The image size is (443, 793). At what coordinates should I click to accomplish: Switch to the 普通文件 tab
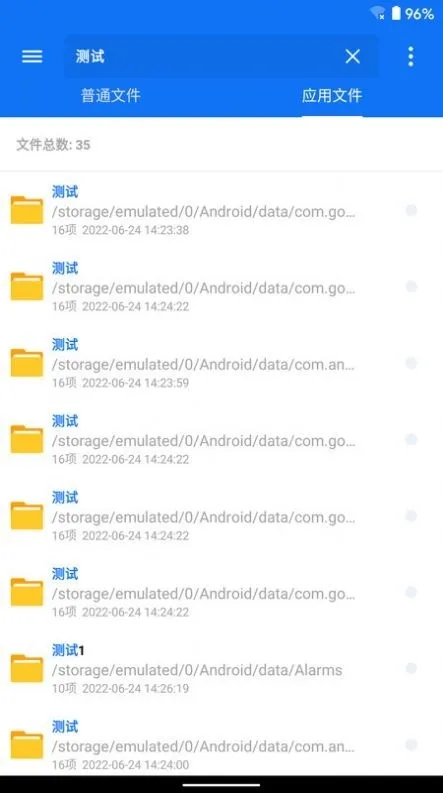point(111,96)
